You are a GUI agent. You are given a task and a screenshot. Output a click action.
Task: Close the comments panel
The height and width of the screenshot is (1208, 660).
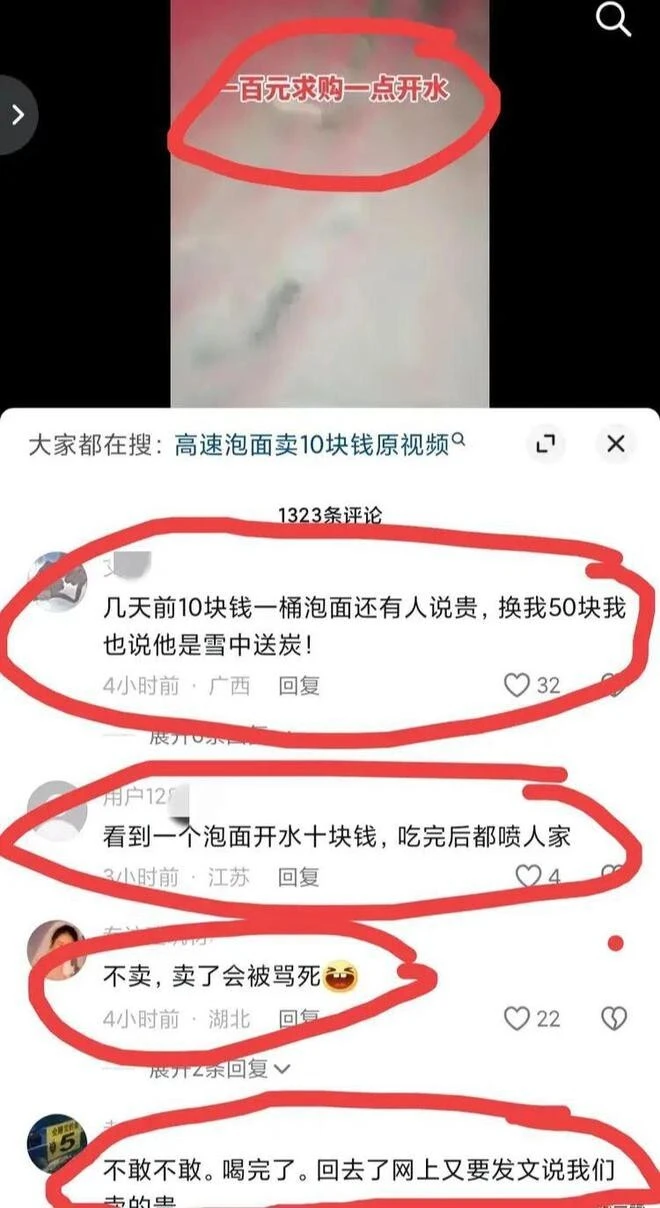[x=616, y=444]
